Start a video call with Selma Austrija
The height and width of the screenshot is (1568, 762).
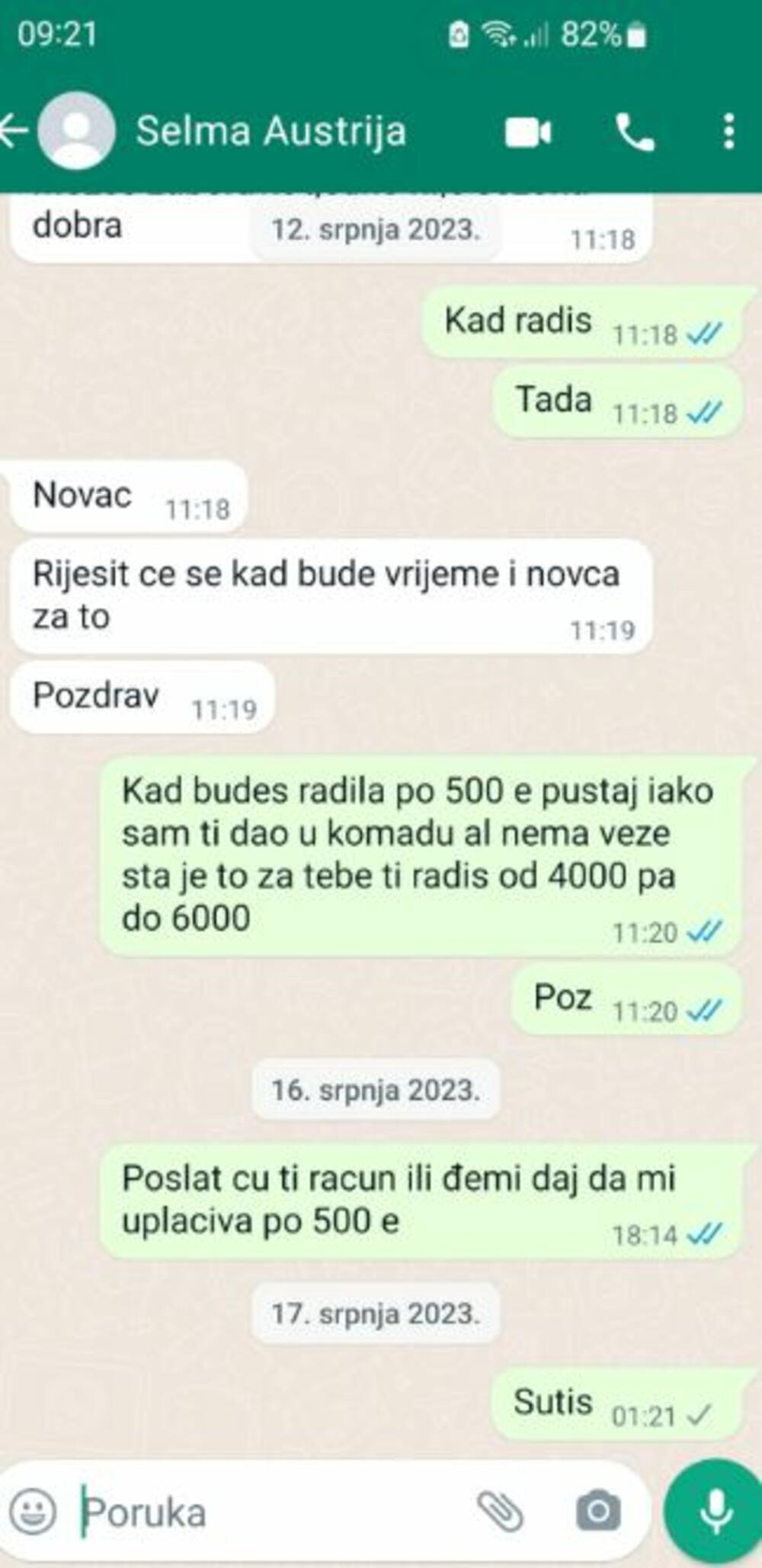point(527,133)
